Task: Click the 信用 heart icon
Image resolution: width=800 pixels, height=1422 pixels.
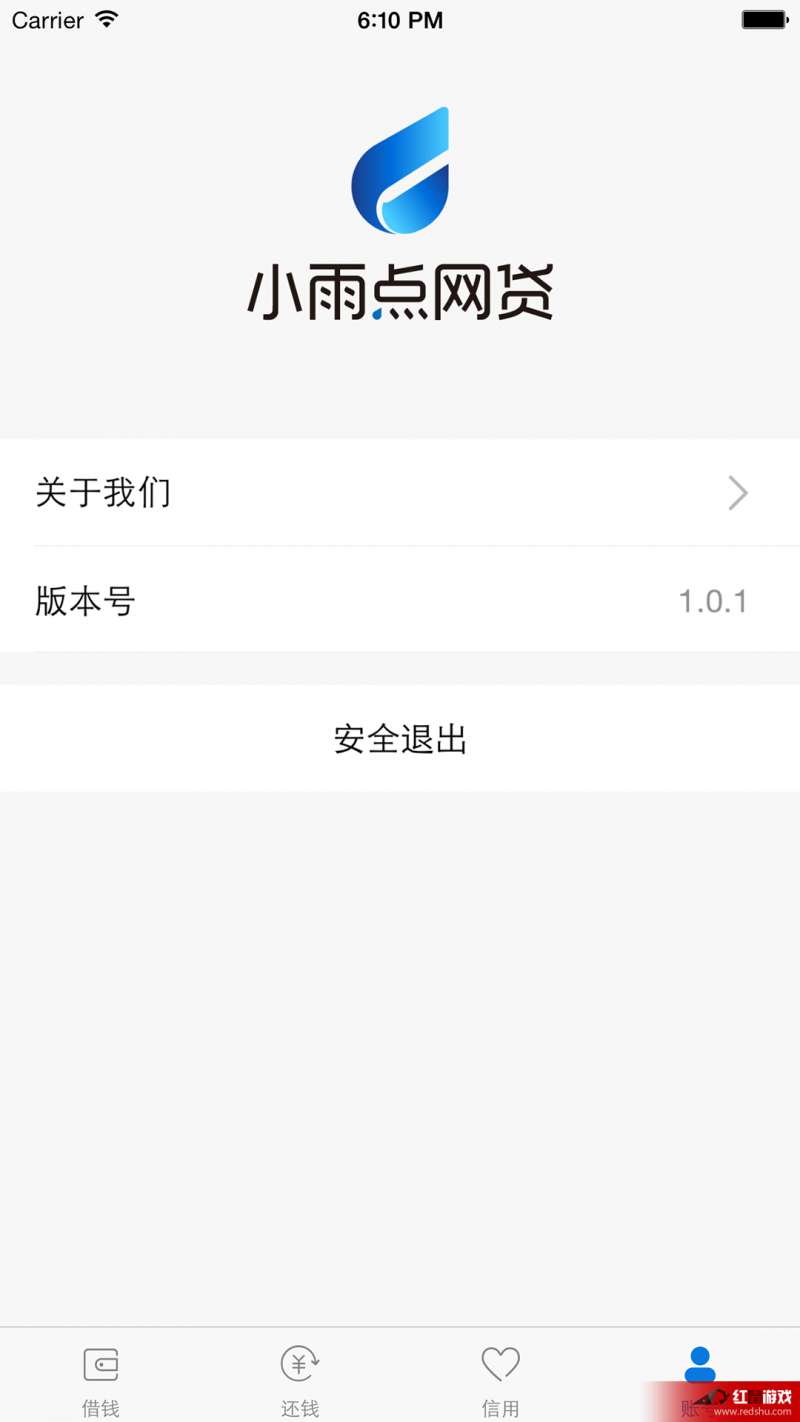Action: click(500, 1362)
